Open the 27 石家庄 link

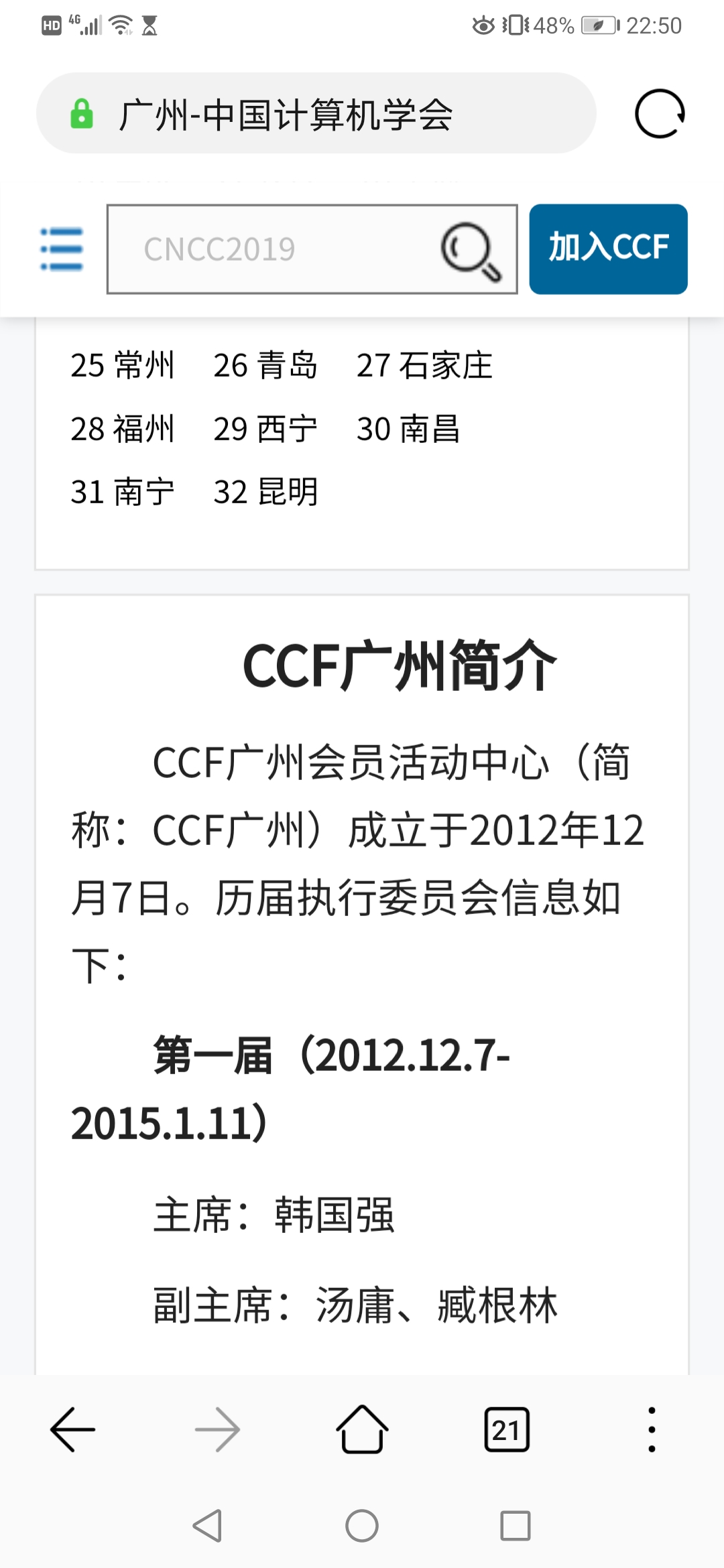424,366
